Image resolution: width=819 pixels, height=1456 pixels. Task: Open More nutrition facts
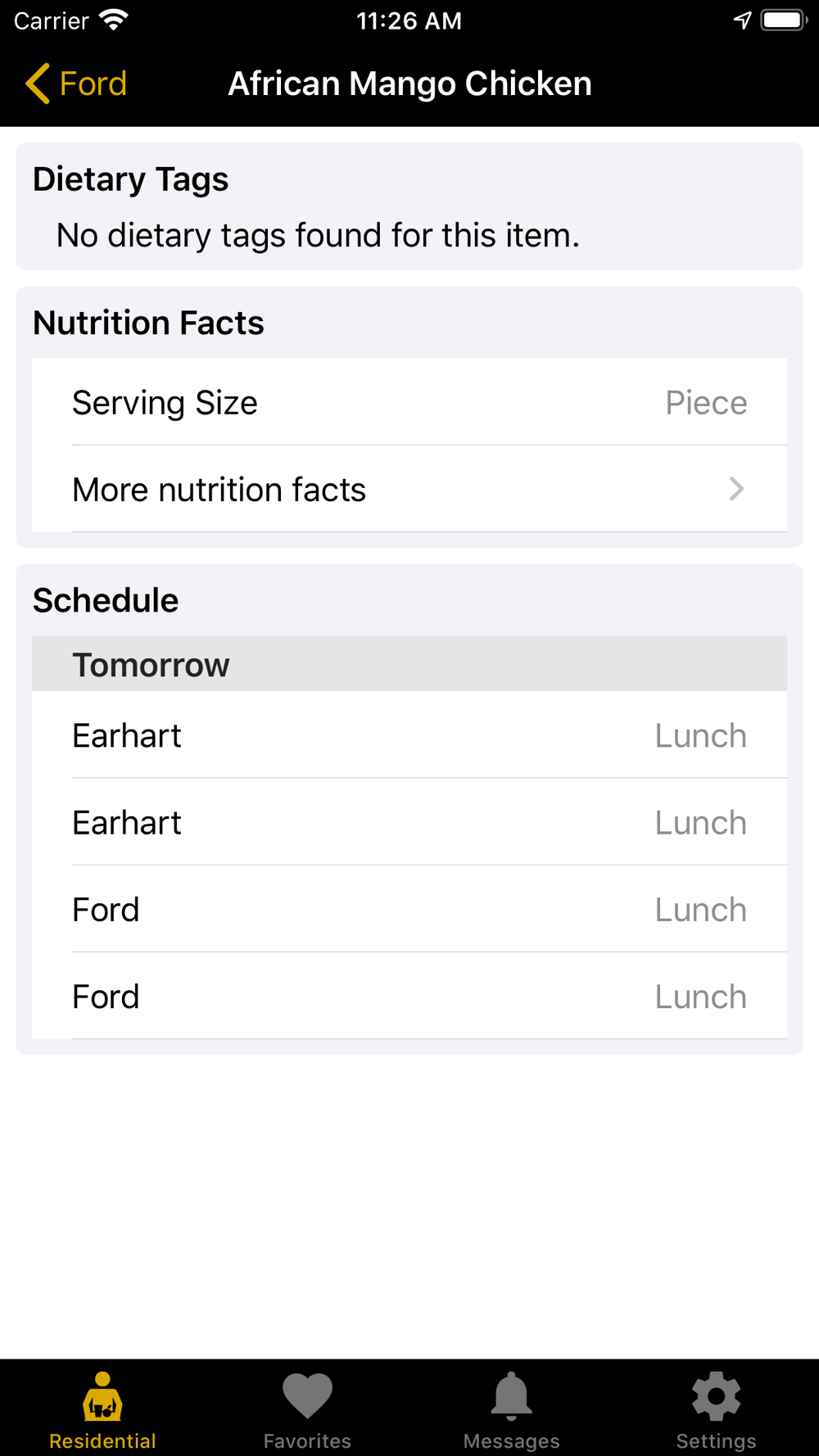coord(409,489)
